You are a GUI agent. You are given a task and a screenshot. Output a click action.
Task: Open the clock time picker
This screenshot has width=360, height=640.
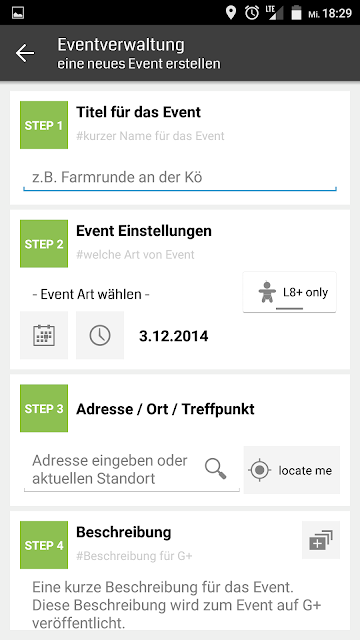coord(100,336)
